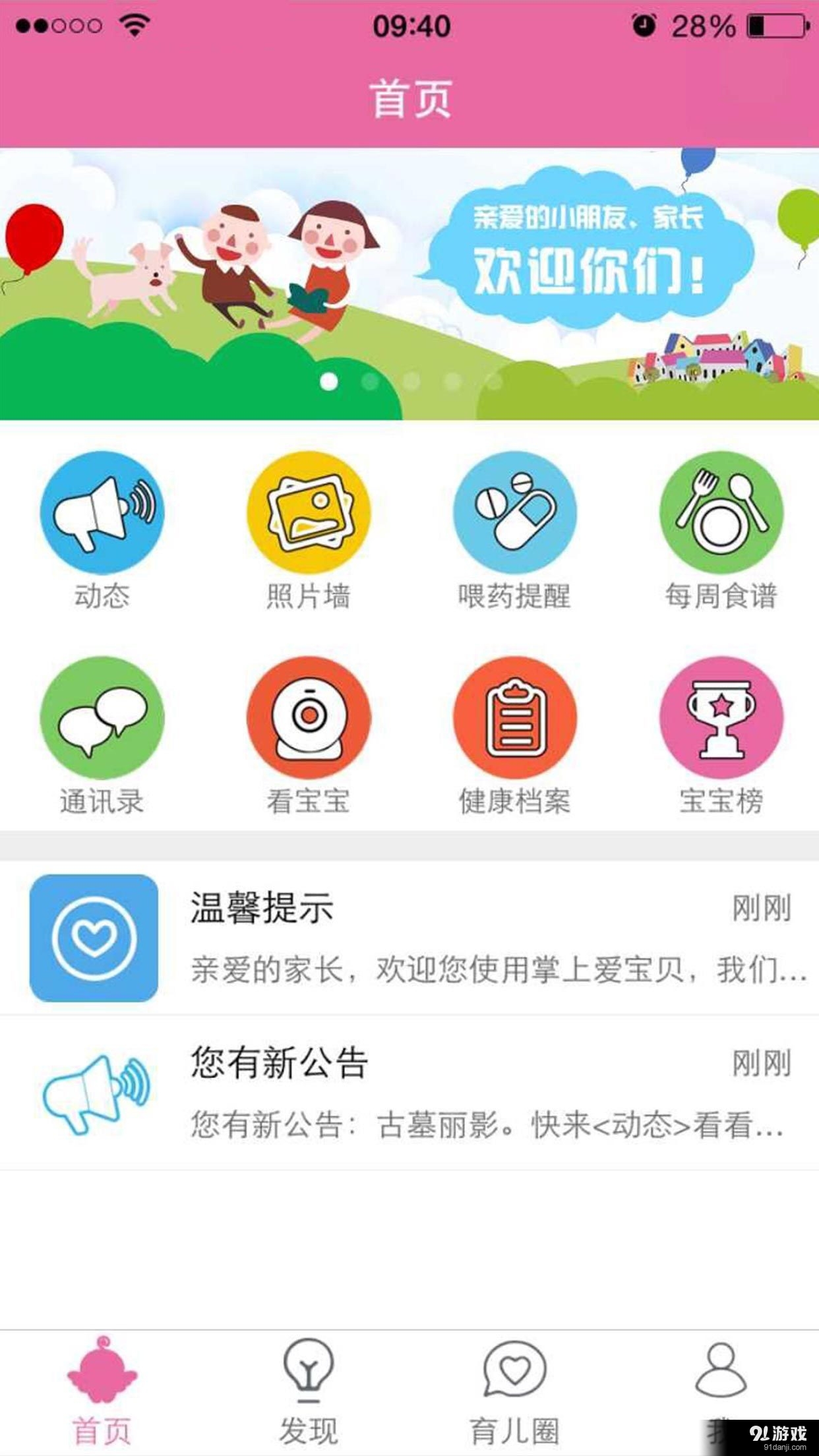This screenshot has height=1456, width=819.
Task: Open the 健康档案 health records icon
Action: pyautogui.click(x=516, y=719)
